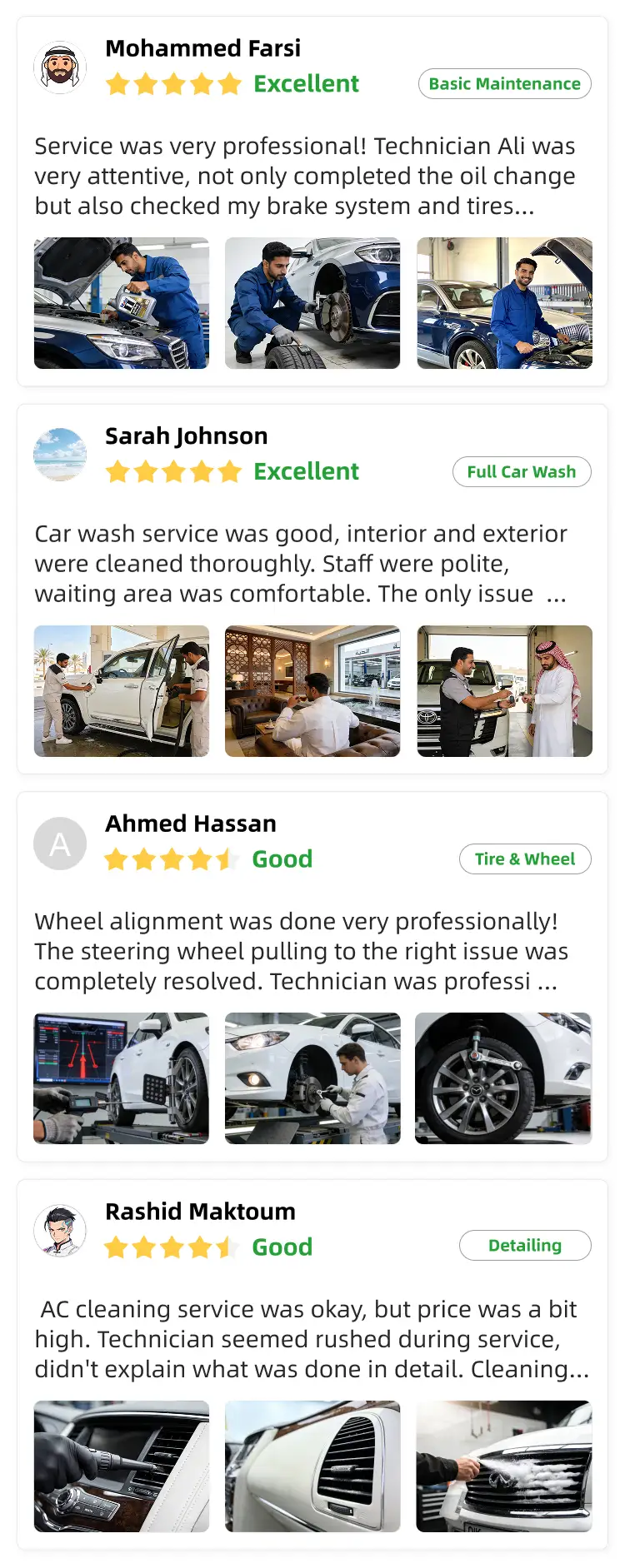This screenshot has height=1568, width=625.
Task: View Sarah's photo of SUV being washed
Action: pyautogui.click(x=122, y=691)
